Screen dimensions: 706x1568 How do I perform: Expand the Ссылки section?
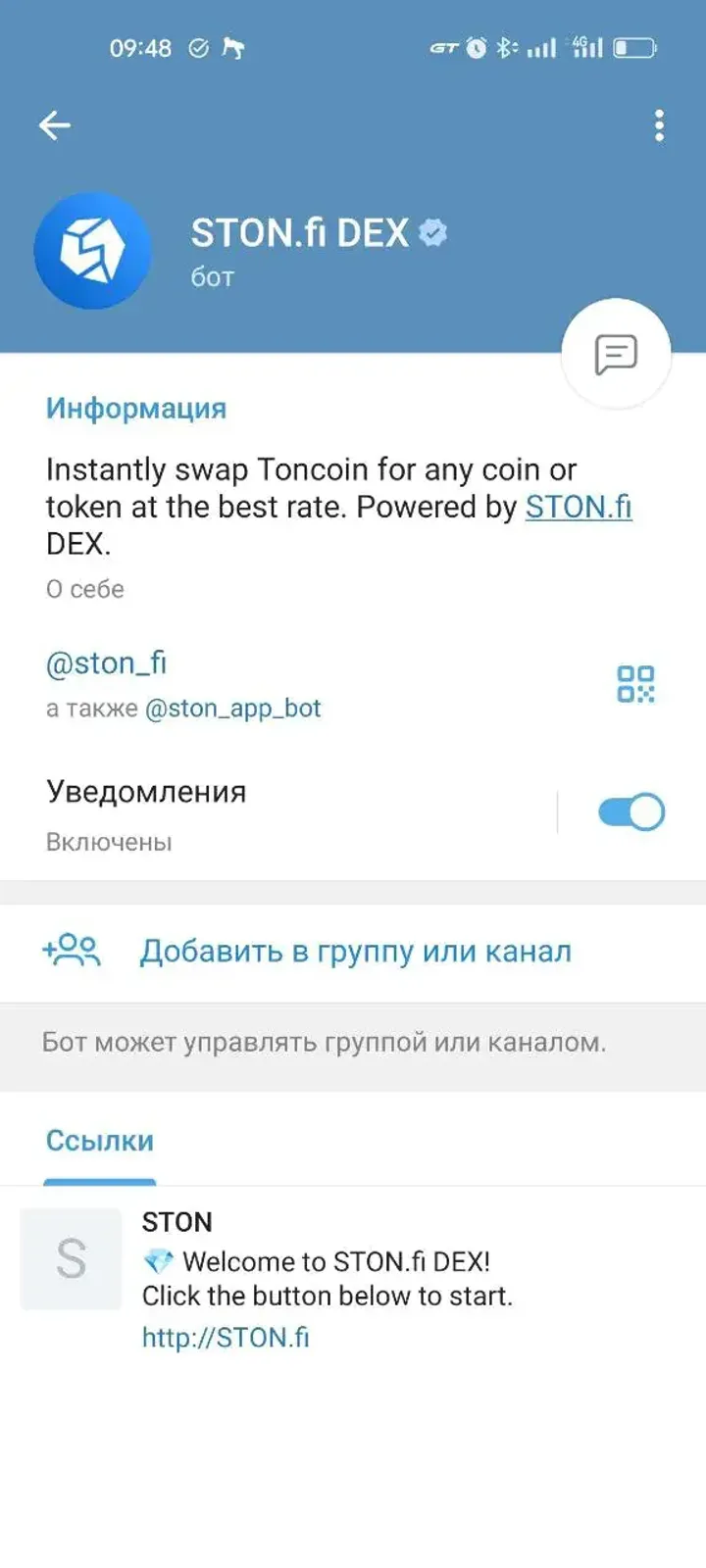click(x=99, y=1140)
